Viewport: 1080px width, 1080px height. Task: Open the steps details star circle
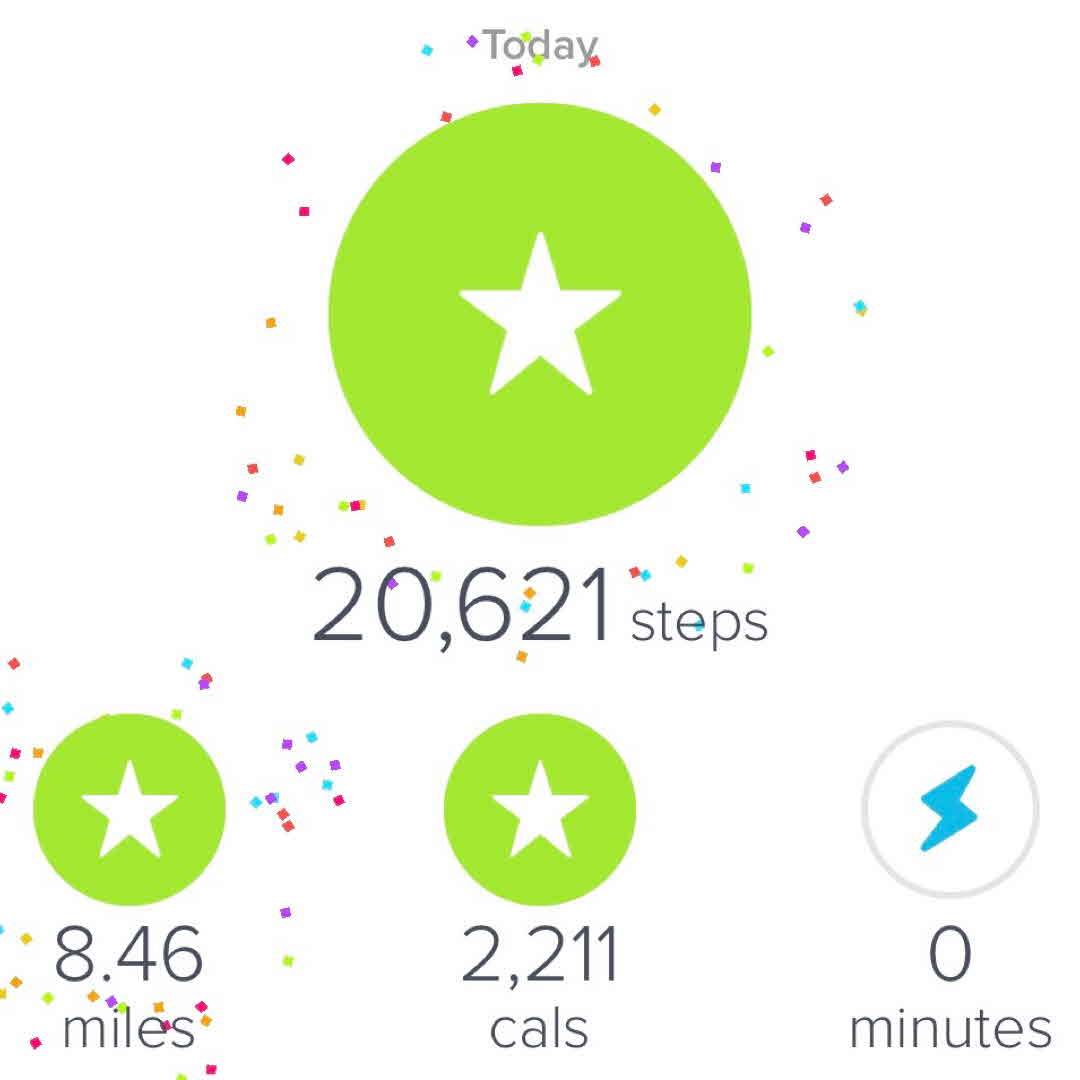[540, 314]
